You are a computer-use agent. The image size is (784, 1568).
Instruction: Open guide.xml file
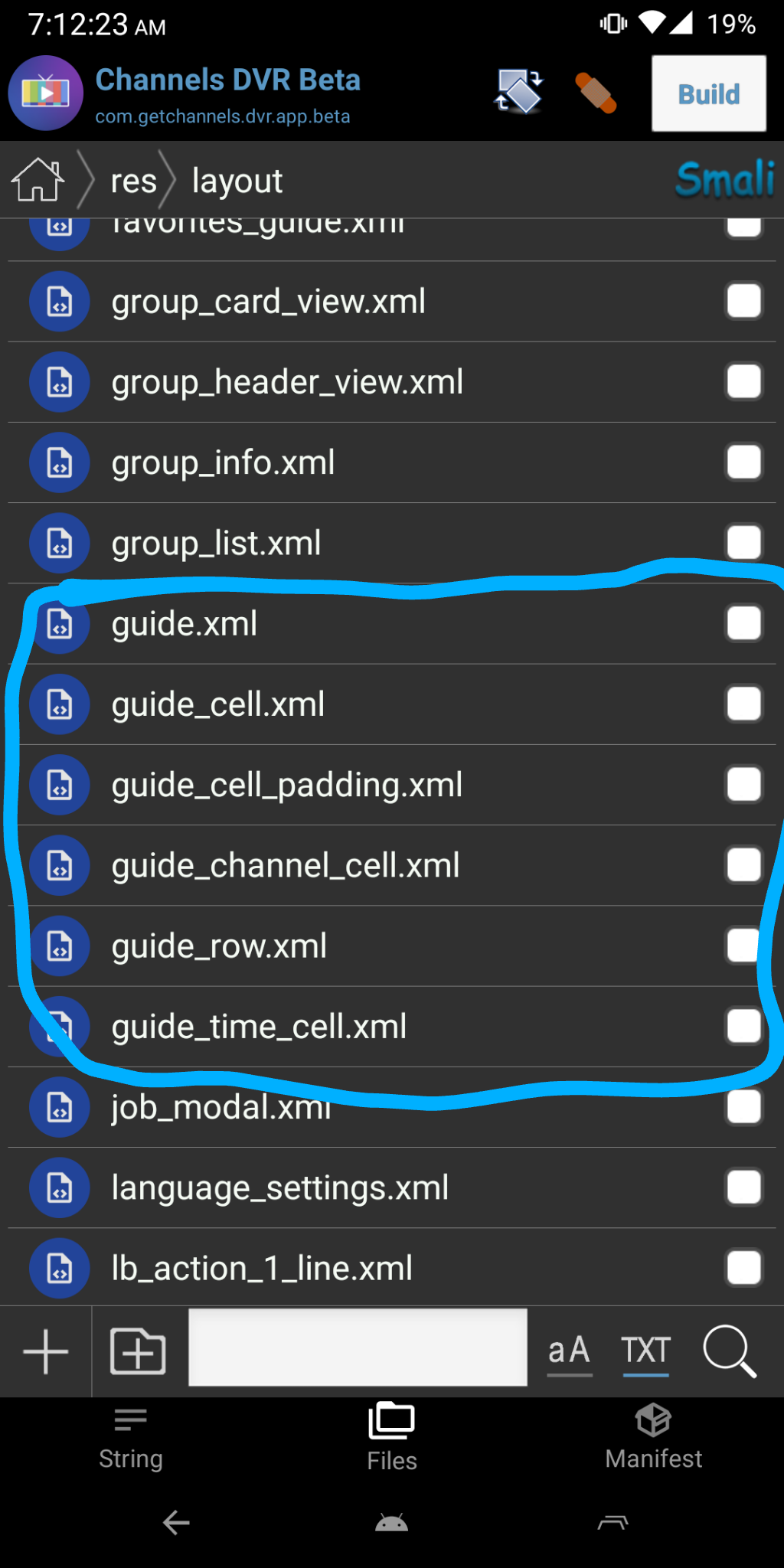click(x=185, y=624)
